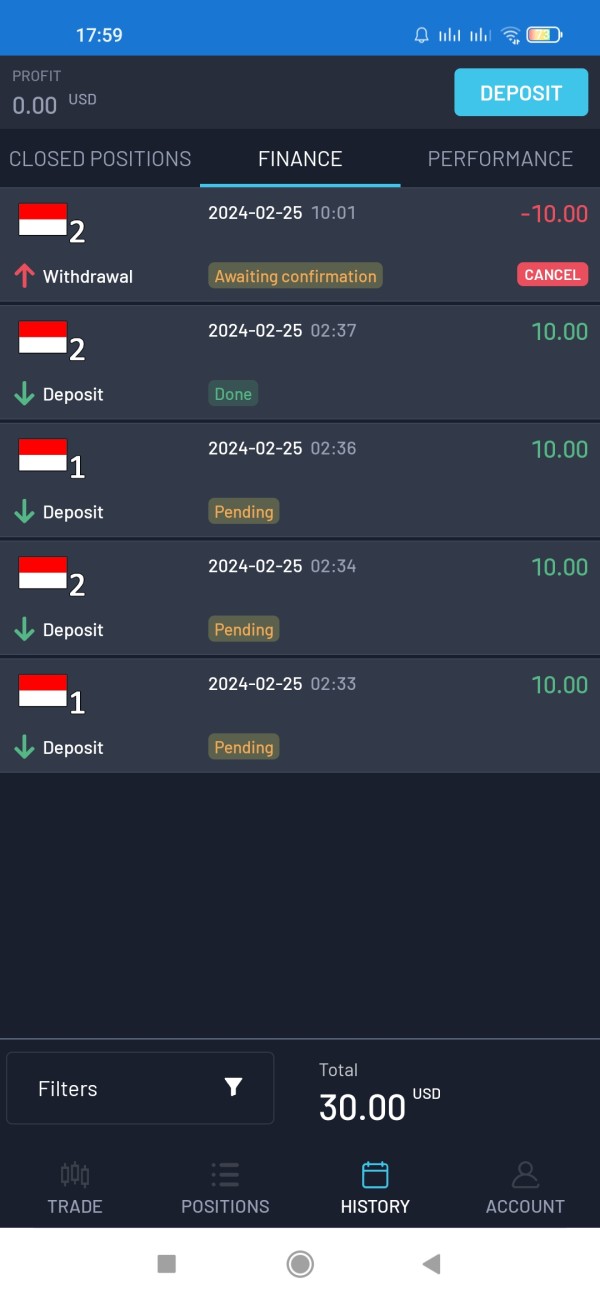Cancel the pending withdrawal
Viewport: 600px width, 1300px height.
(x=552, y=275)
